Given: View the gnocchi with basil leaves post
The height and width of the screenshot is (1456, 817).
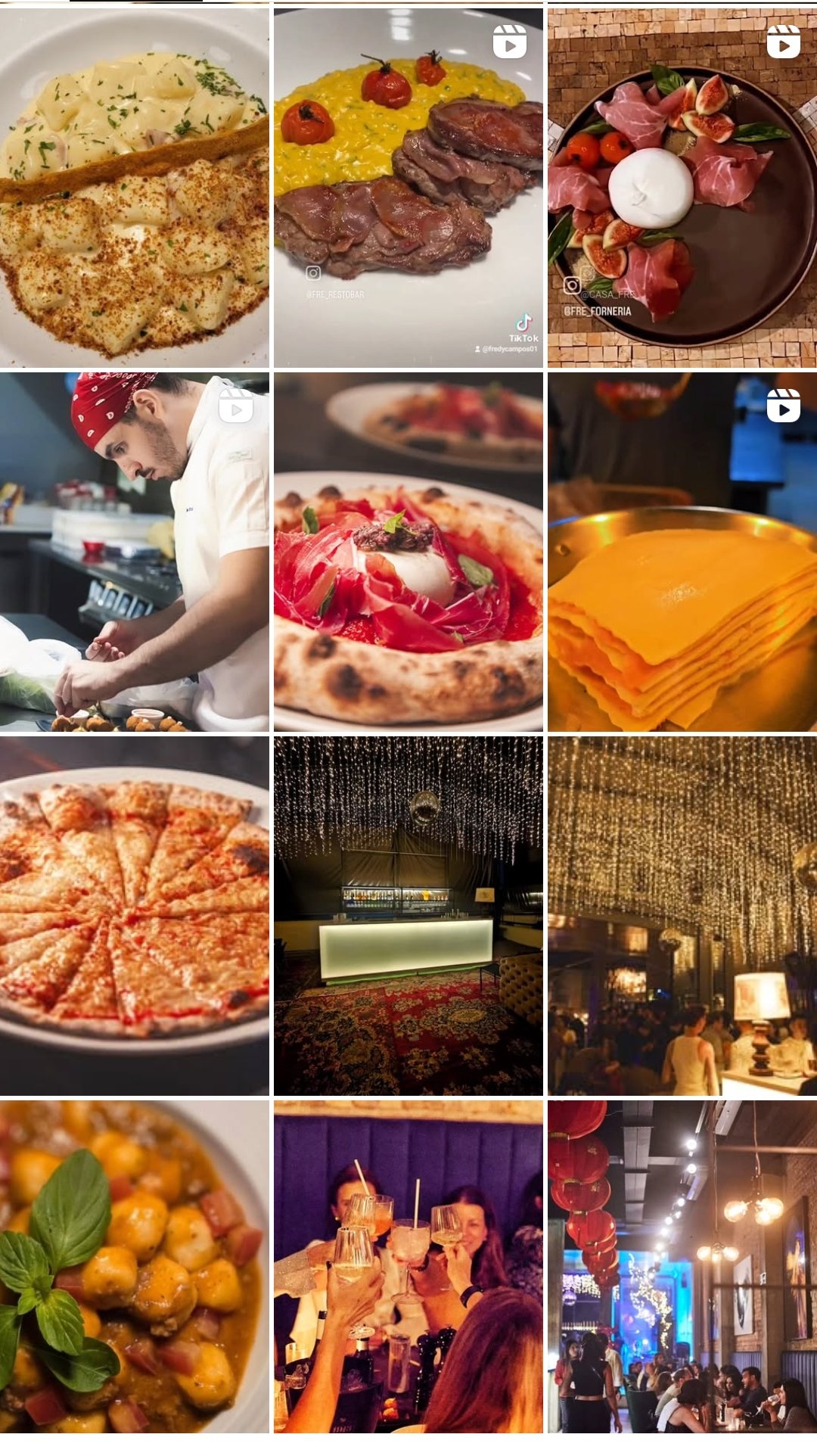Looking at the screenshot, I should tap(134, 1267).
